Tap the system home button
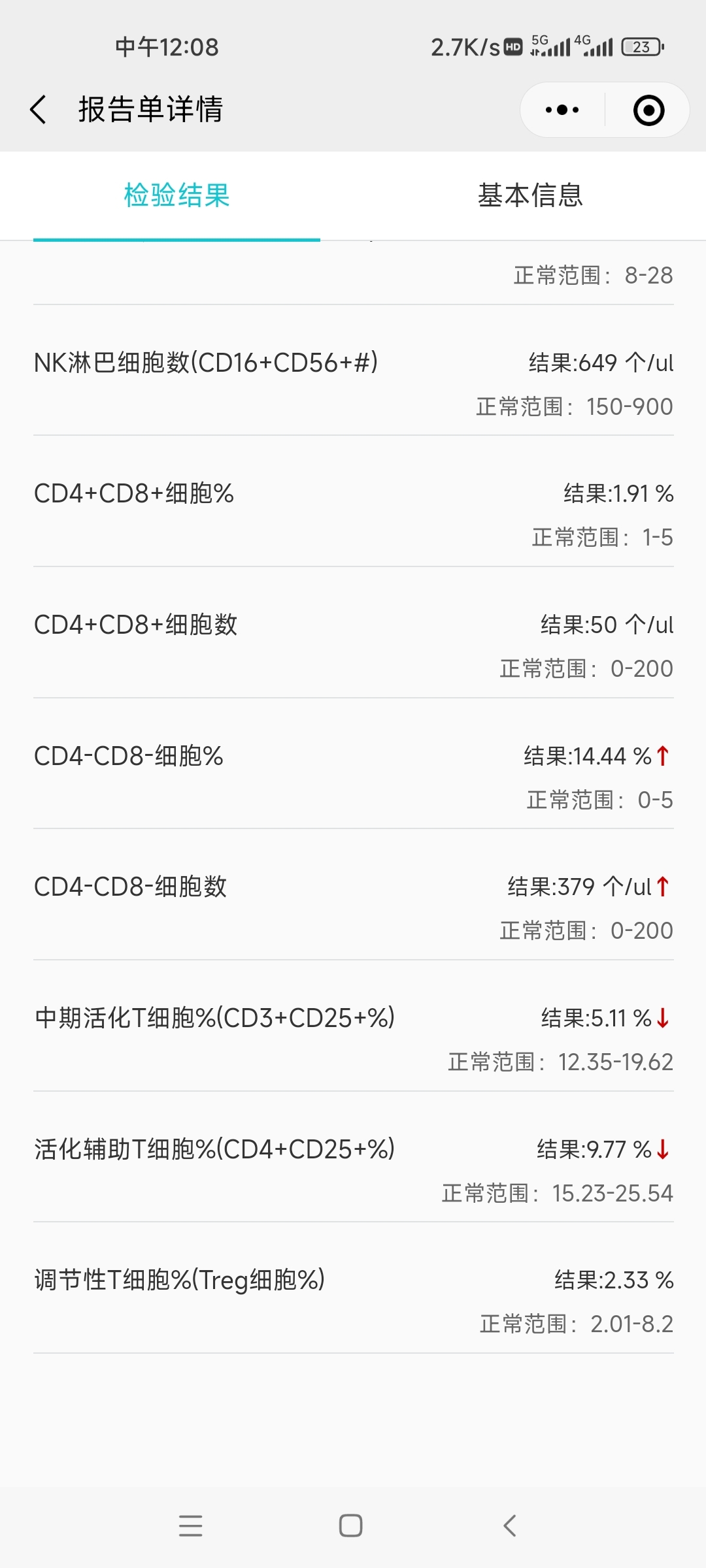The image size is (706, 1568). click(351, 1526)
